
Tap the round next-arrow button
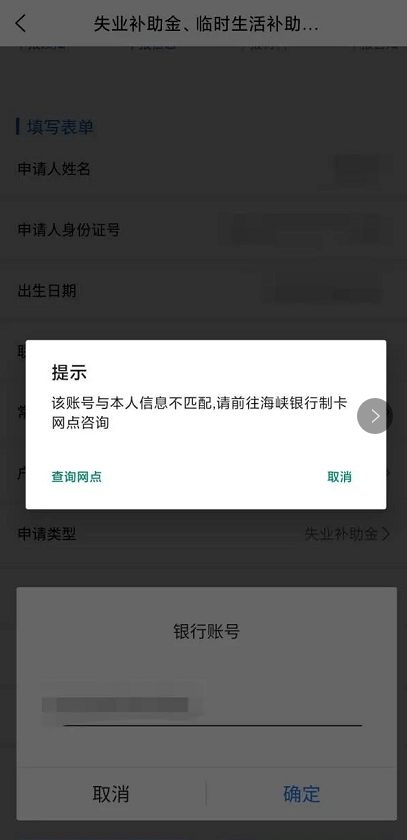[375, 416]
